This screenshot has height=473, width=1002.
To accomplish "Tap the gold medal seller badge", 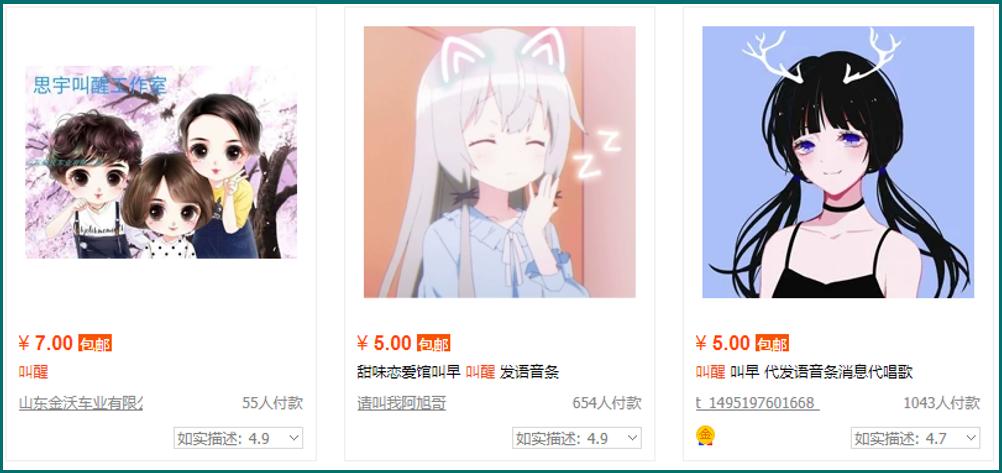I will 706,435.
